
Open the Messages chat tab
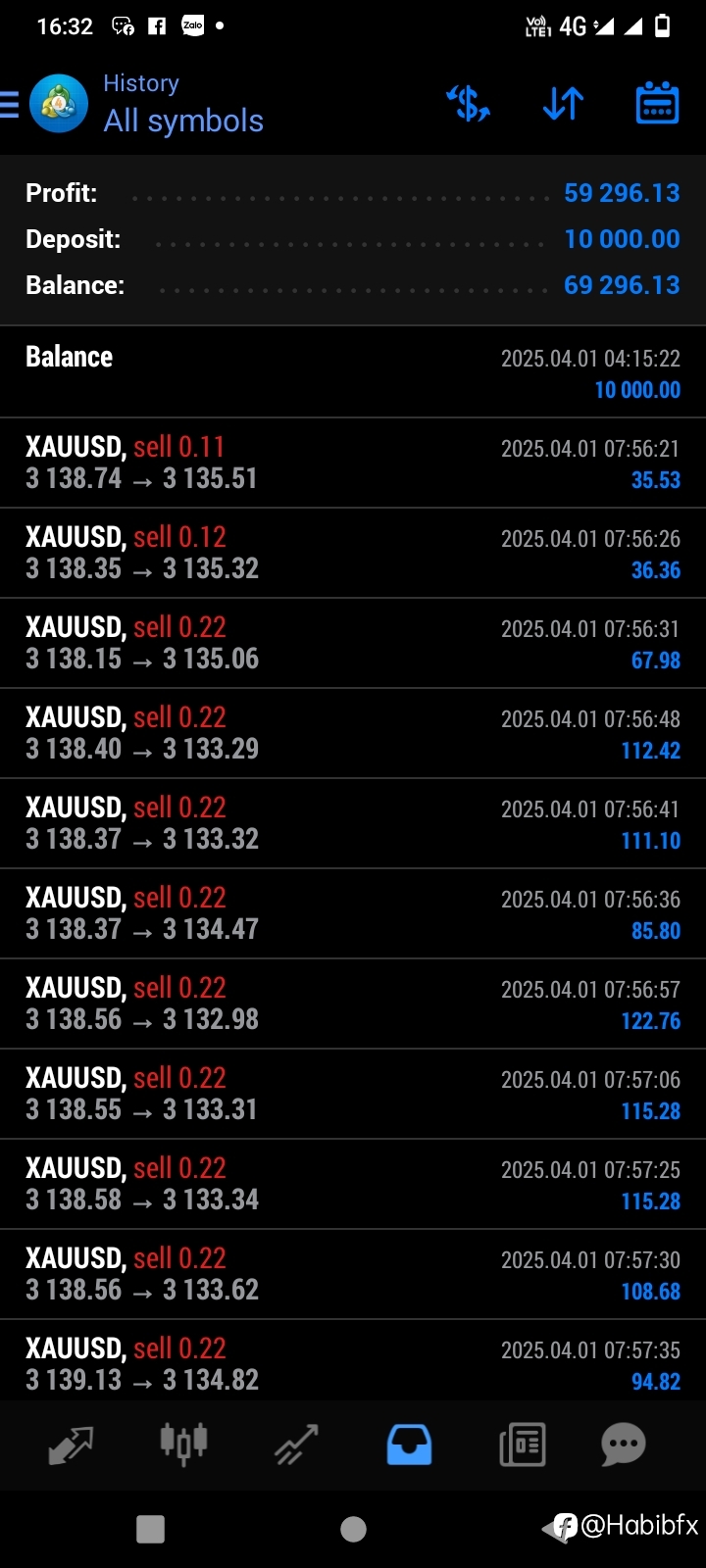(x=624, y=1445)
